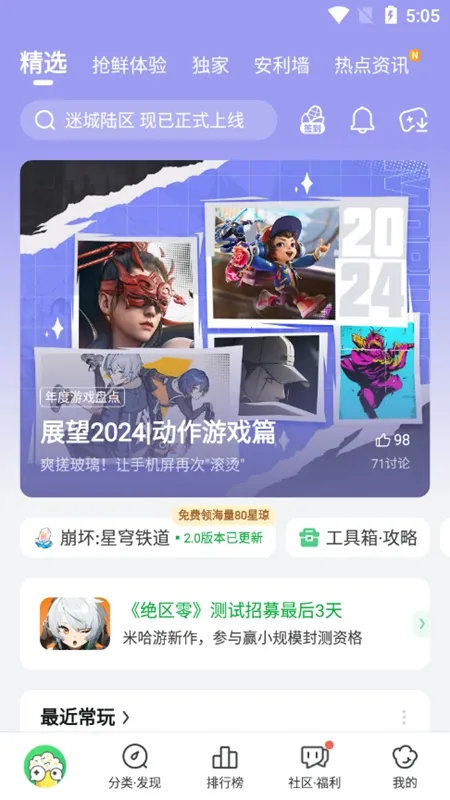Tap the green home mascot tab
Viewport: 450px width, 800px height.
tap(45, 766)
